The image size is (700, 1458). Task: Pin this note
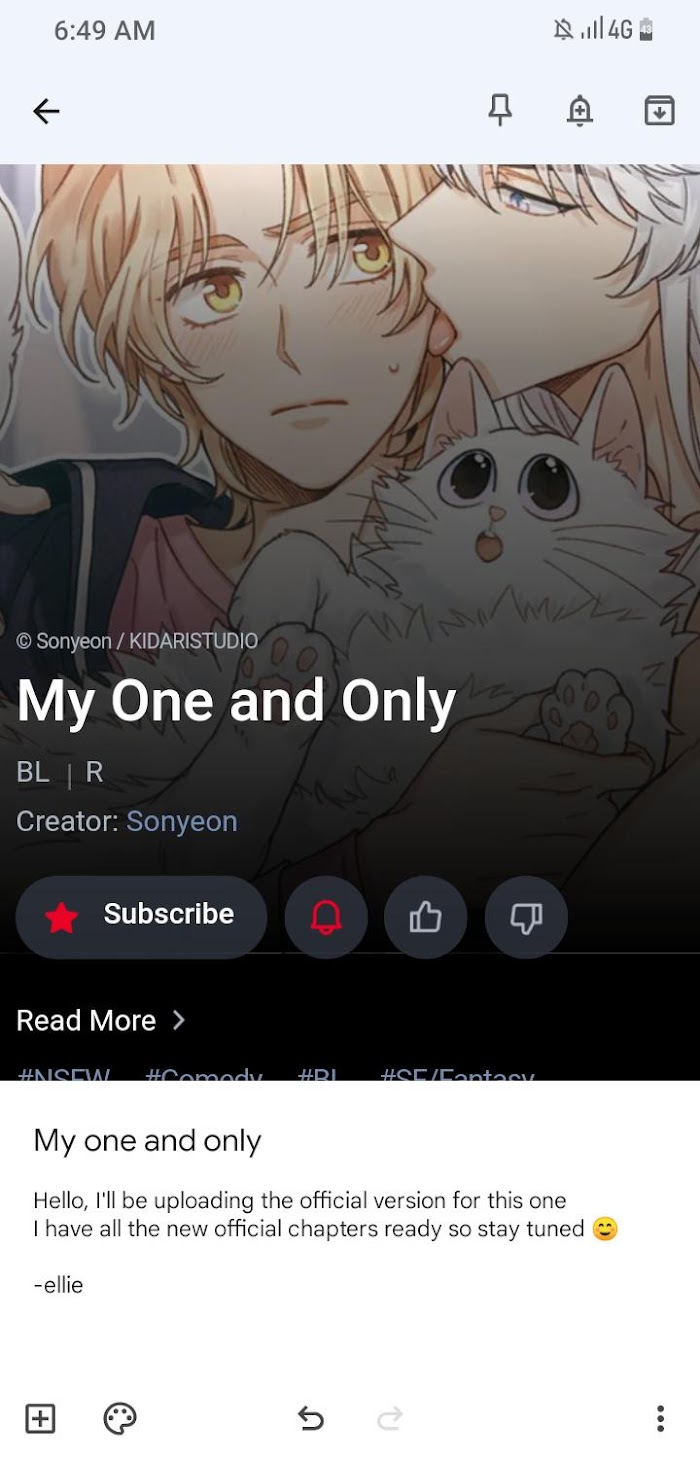click(x=500, y=111)
